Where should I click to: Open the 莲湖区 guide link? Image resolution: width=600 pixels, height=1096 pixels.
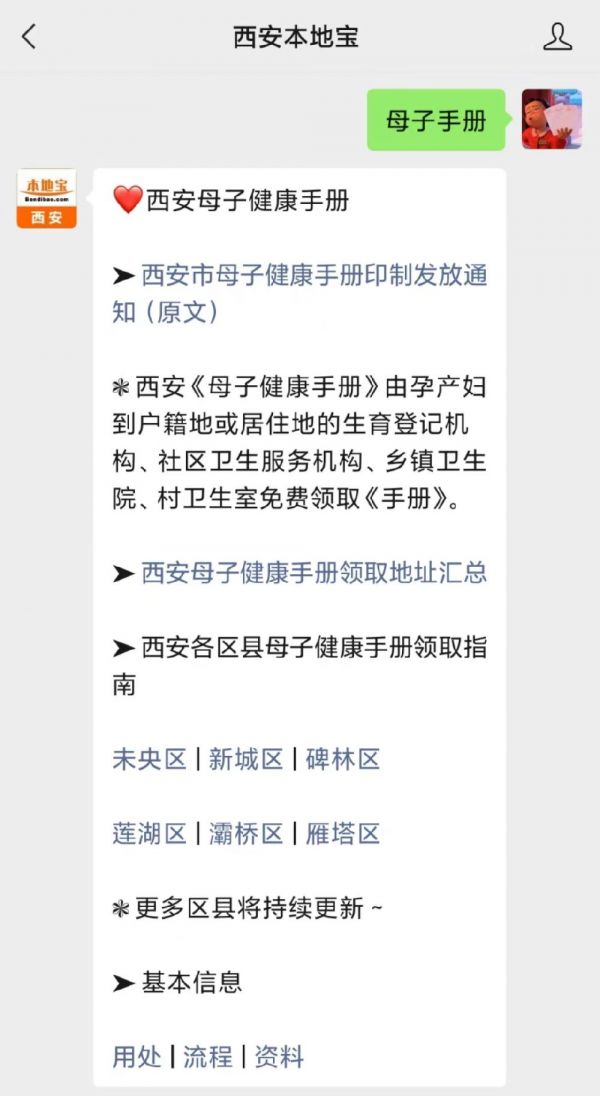pos(150,834)
